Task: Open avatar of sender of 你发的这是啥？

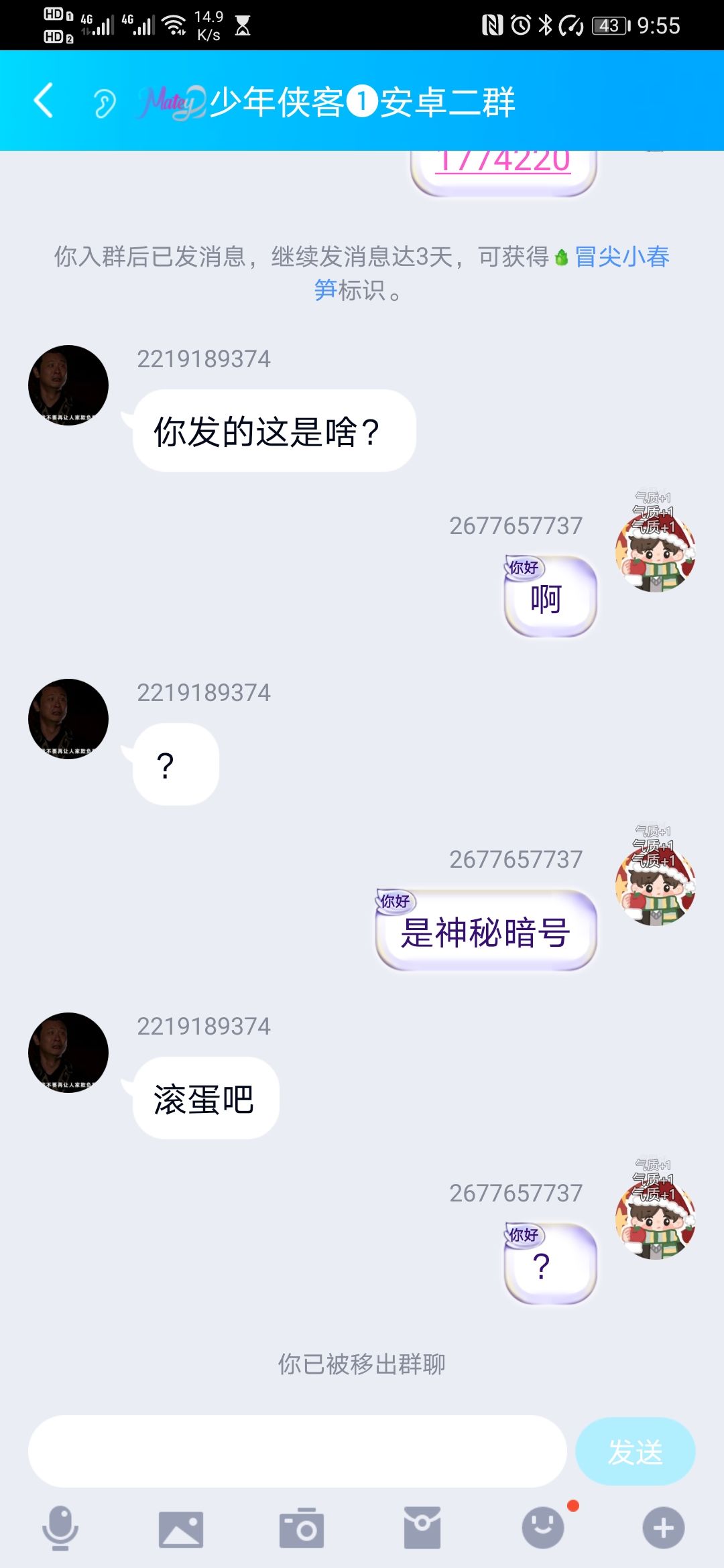Action: point(68,385)
